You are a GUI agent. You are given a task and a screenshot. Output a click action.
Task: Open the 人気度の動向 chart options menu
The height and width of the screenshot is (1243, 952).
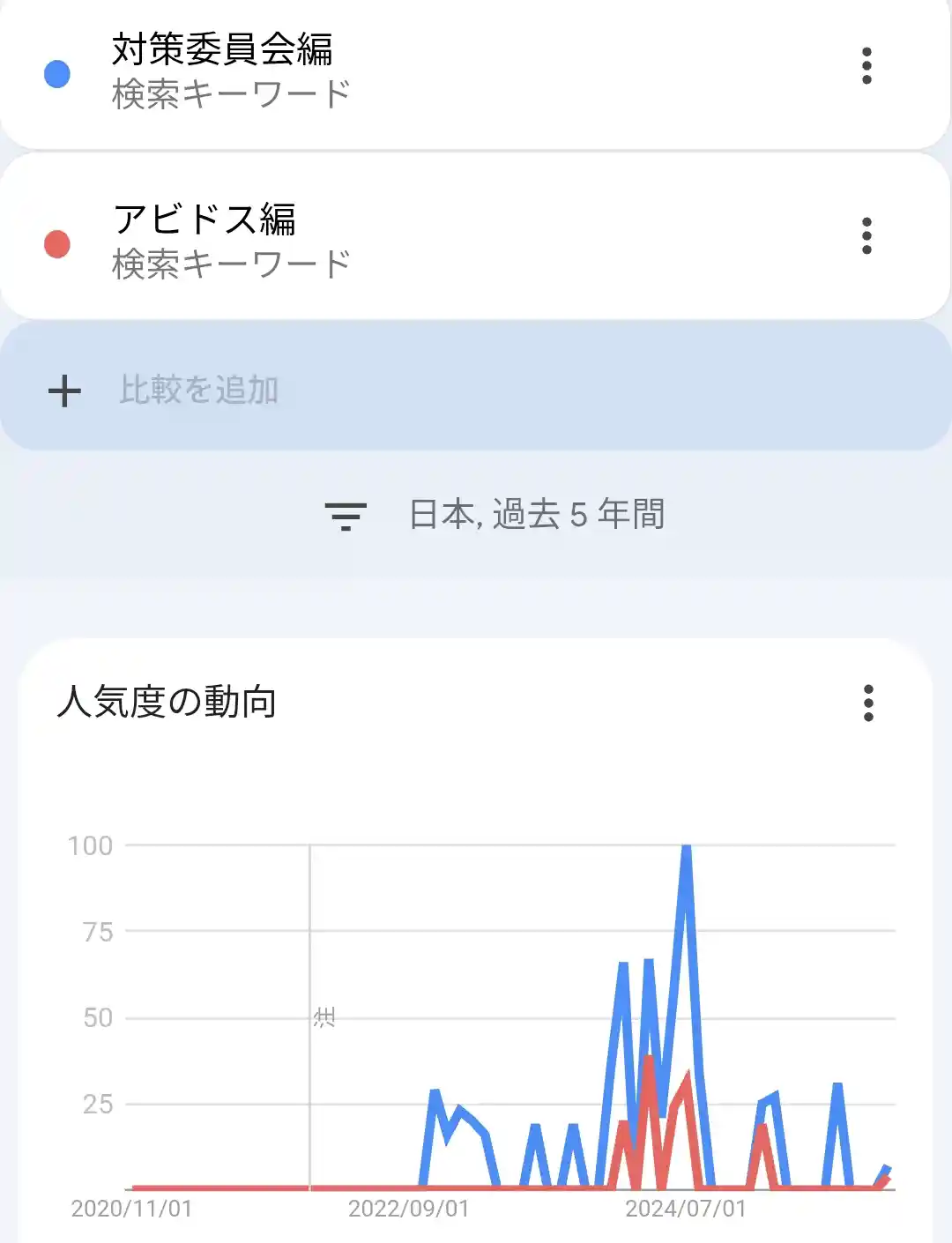[x=868, y=703]
